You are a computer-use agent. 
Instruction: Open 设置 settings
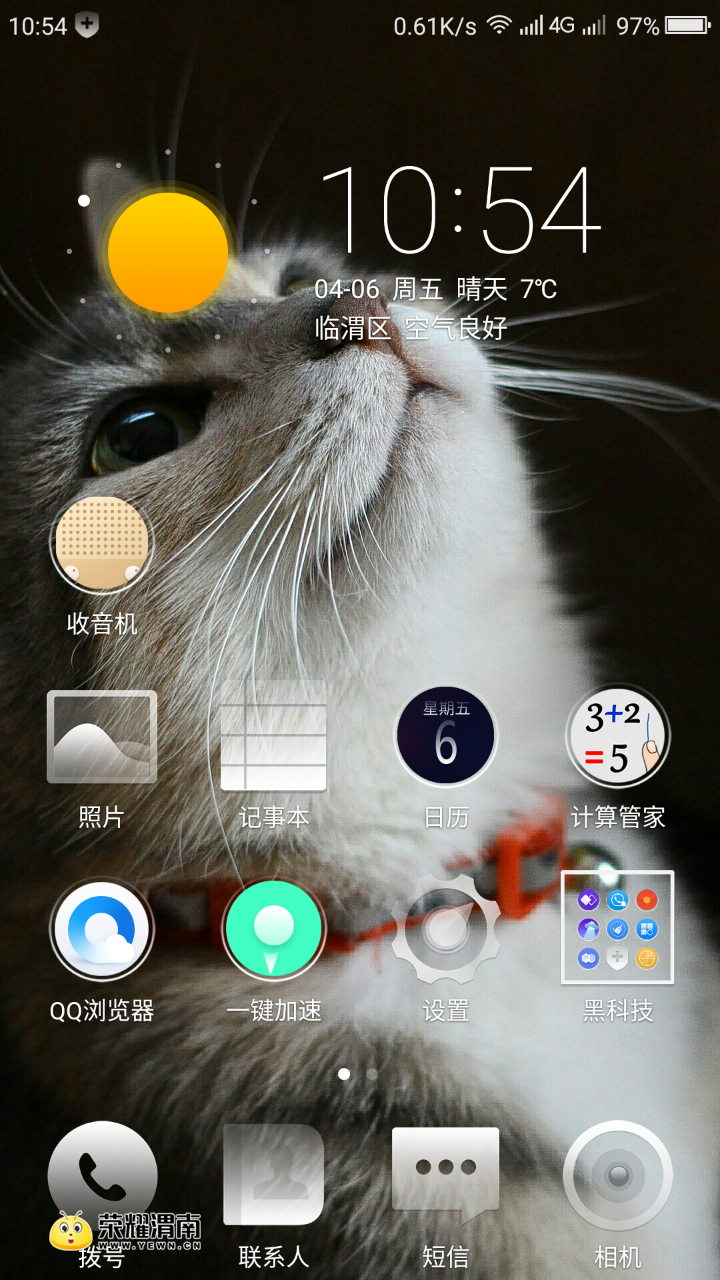pyautogui.click(x=445, y=930)
